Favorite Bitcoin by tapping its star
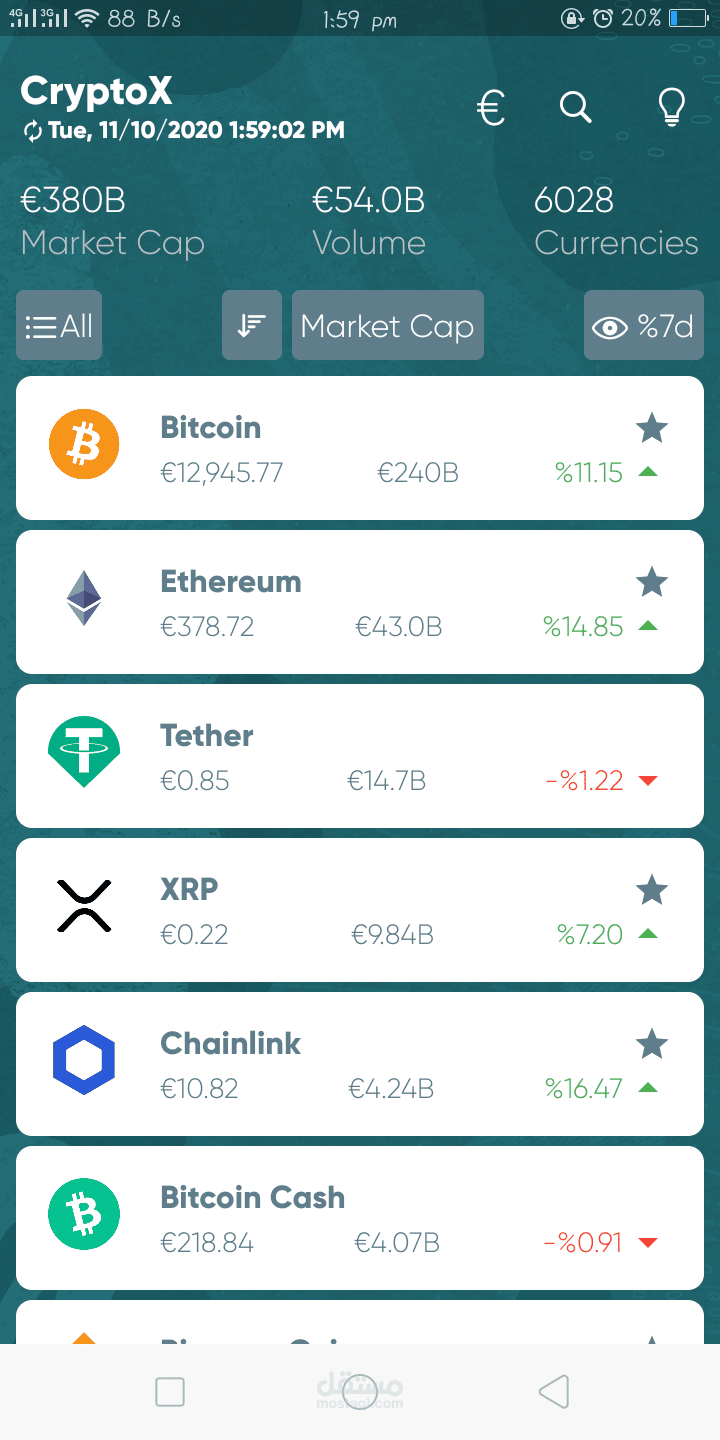Image resolution: width=720 pixels, height=1440 pixels. tap(652, 427)
